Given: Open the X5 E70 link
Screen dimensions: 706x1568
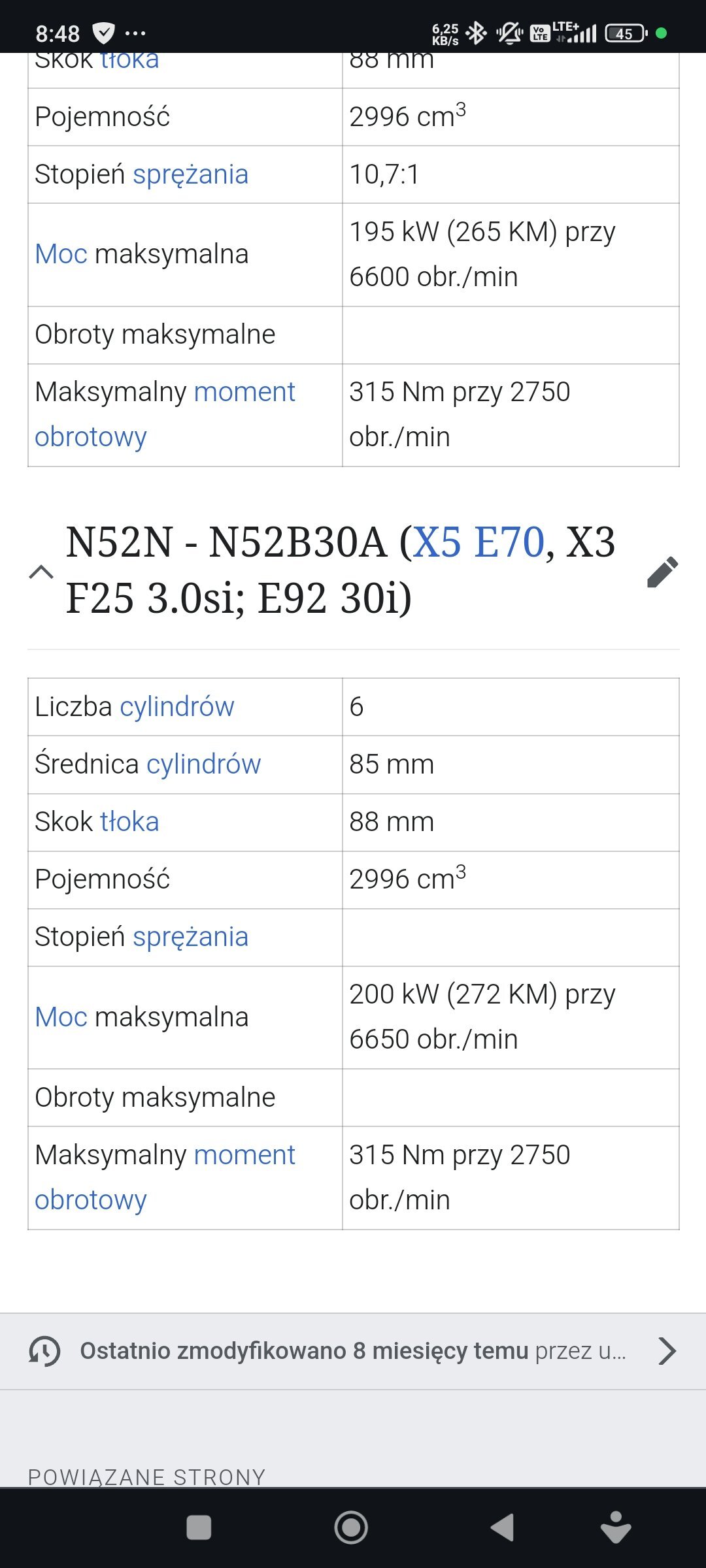Looking at the screenshot, I should tap(479, 542).
